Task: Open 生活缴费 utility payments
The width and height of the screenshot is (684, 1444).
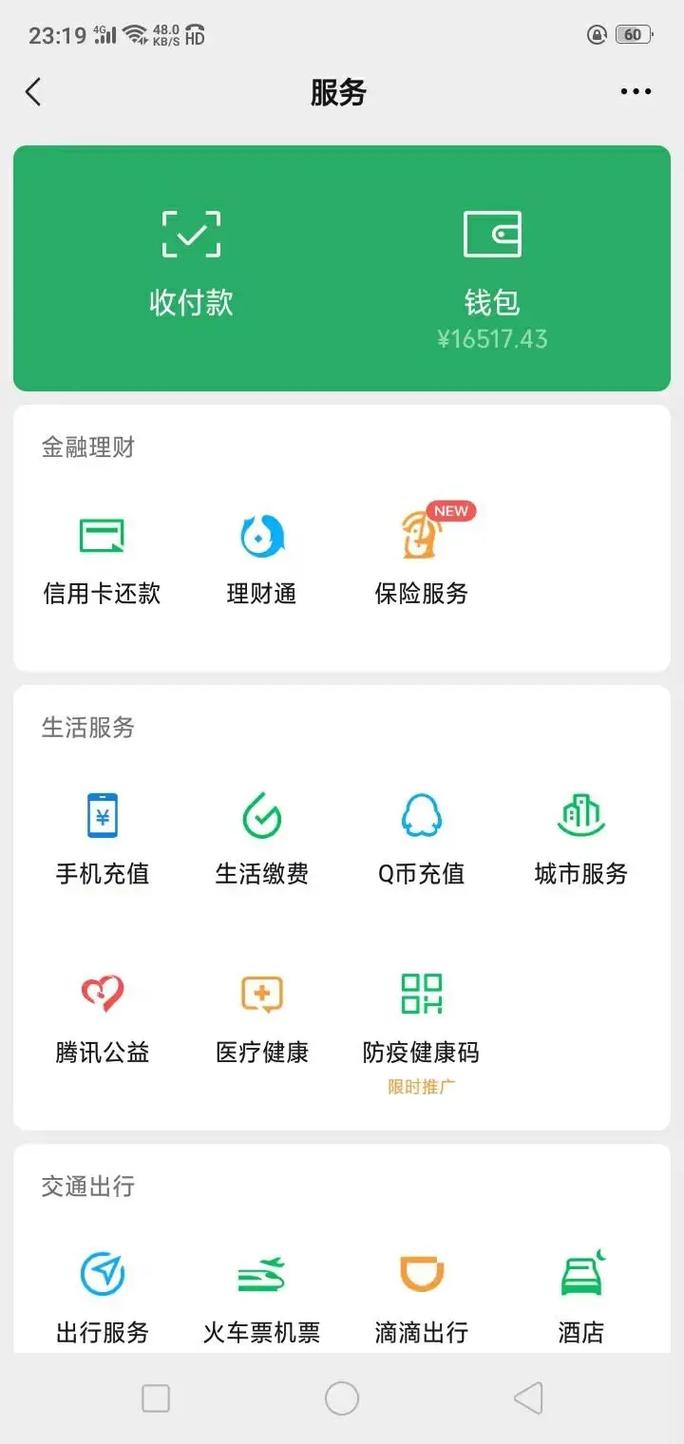Action: coord(262,838)
